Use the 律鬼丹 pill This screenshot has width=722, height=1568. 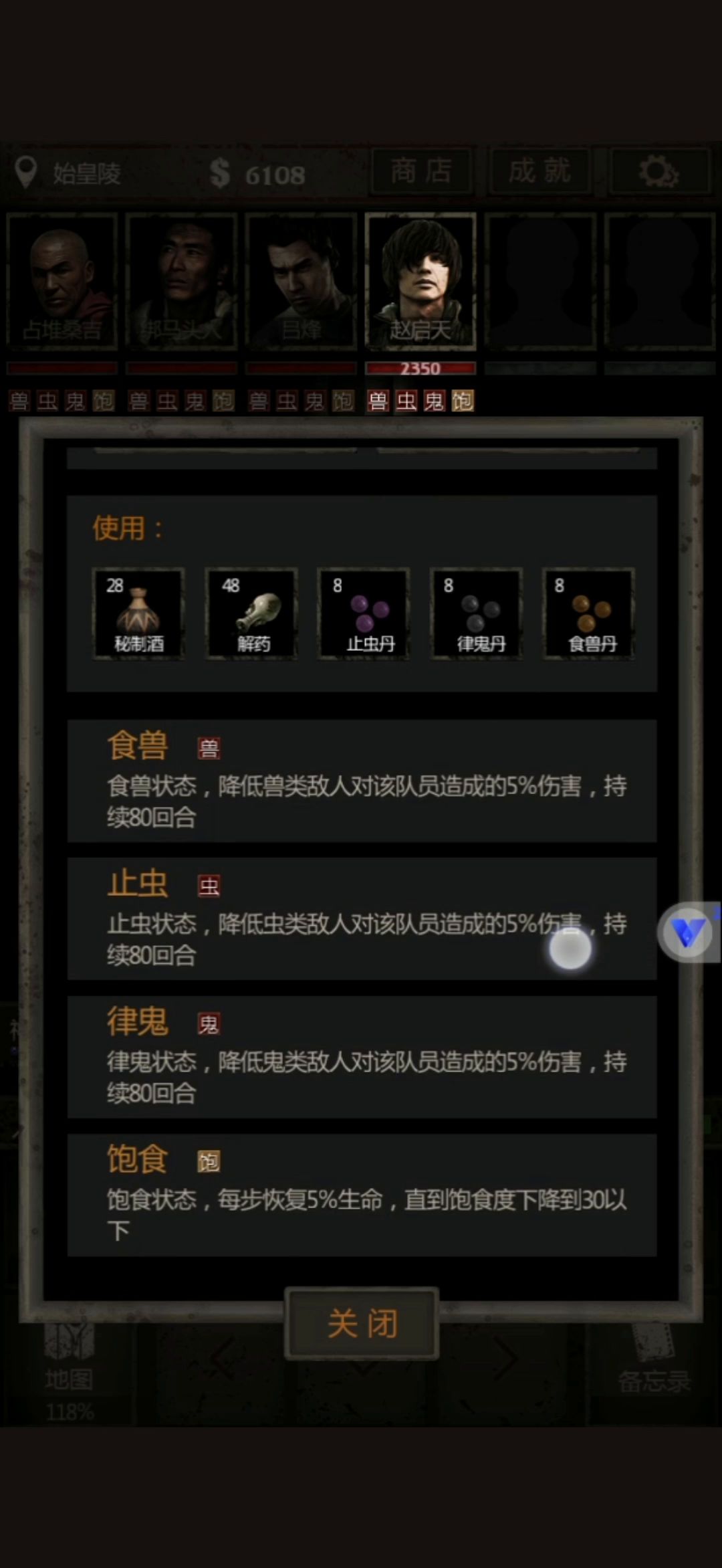click(476, 613)
